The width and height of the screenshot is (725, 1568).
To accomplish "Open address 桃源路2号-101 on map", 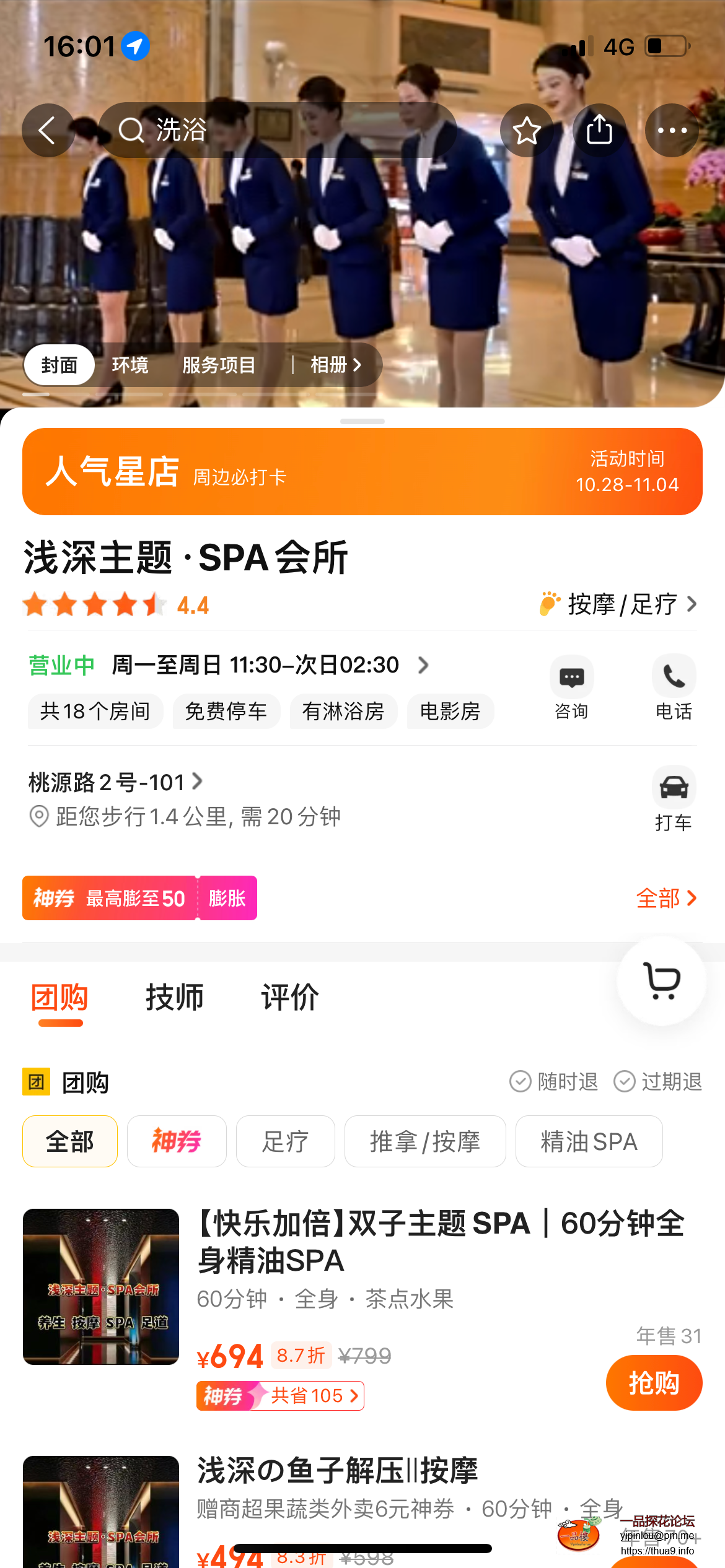I will pyautogui.click(x=116, y=782).
